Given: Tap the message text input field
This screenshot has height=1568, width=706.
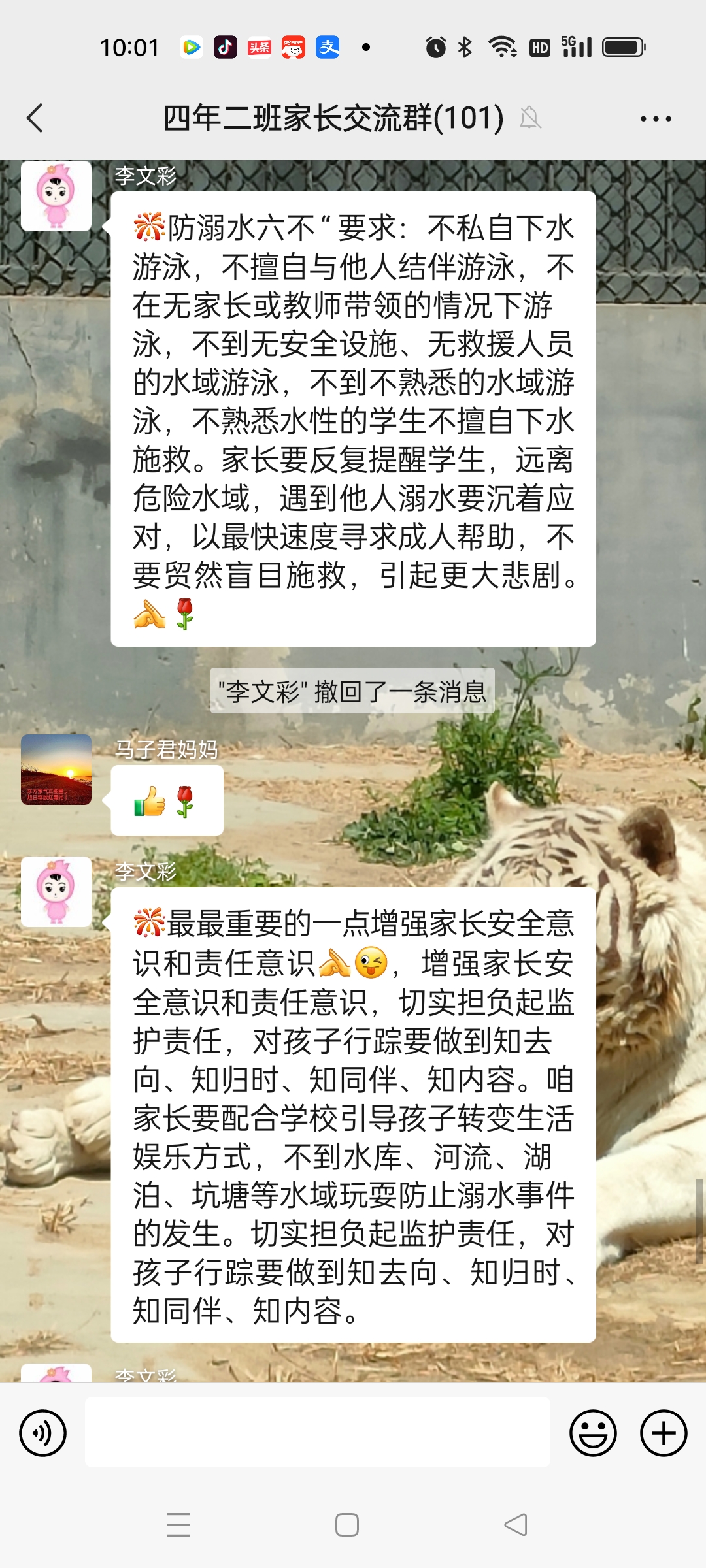Looking at the screenshot, I should click(317, 1432).
